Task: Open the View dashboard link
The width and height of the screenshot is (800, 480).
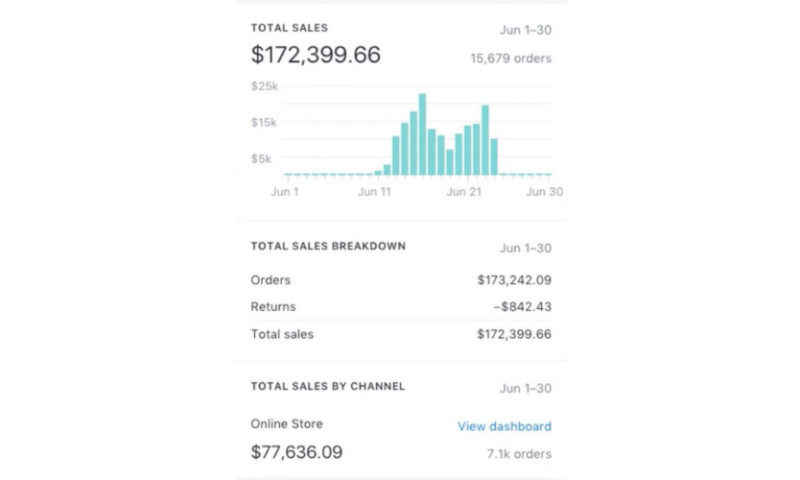Action: coord(504,426)
